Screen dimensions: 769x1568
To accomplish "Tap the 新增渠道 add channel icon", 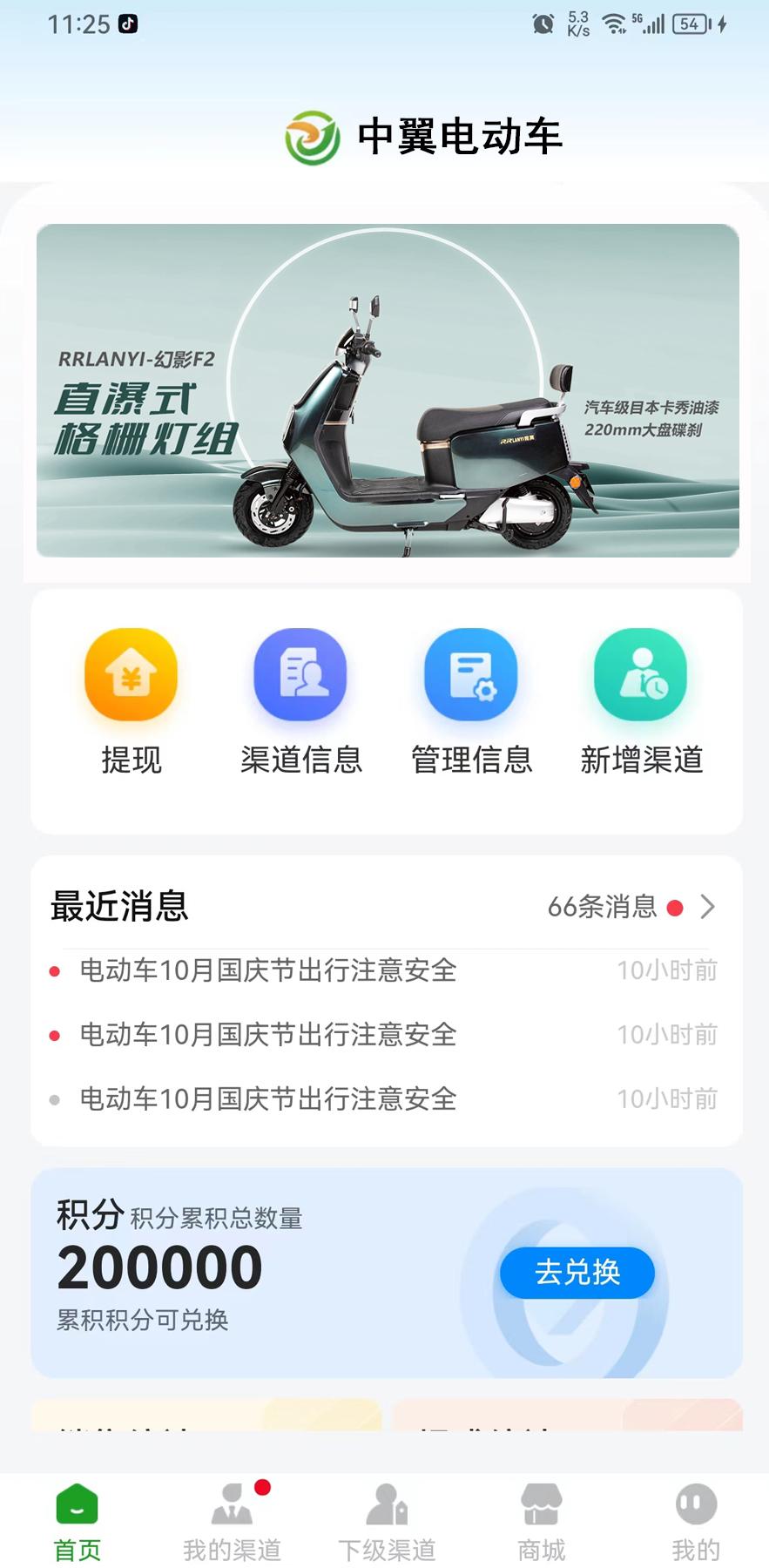I will [x=640, y=675].
